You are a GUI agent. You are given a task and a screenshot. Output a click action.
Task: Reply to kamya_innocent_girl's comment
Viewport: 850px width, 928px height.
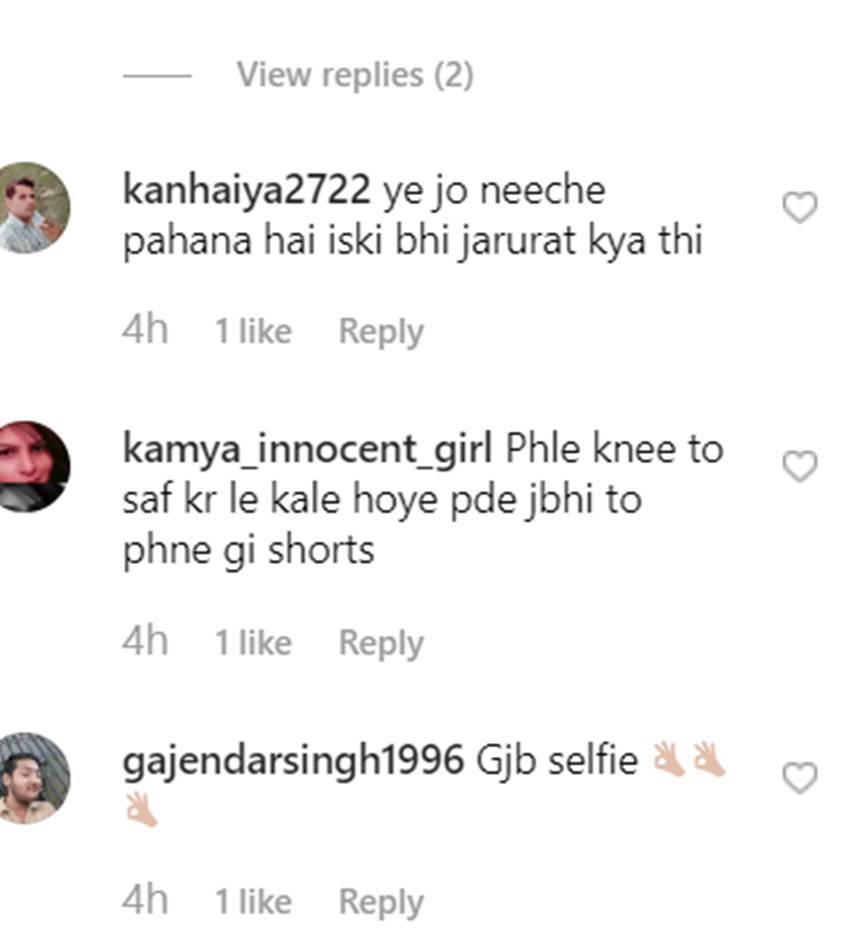coord(380,643)
